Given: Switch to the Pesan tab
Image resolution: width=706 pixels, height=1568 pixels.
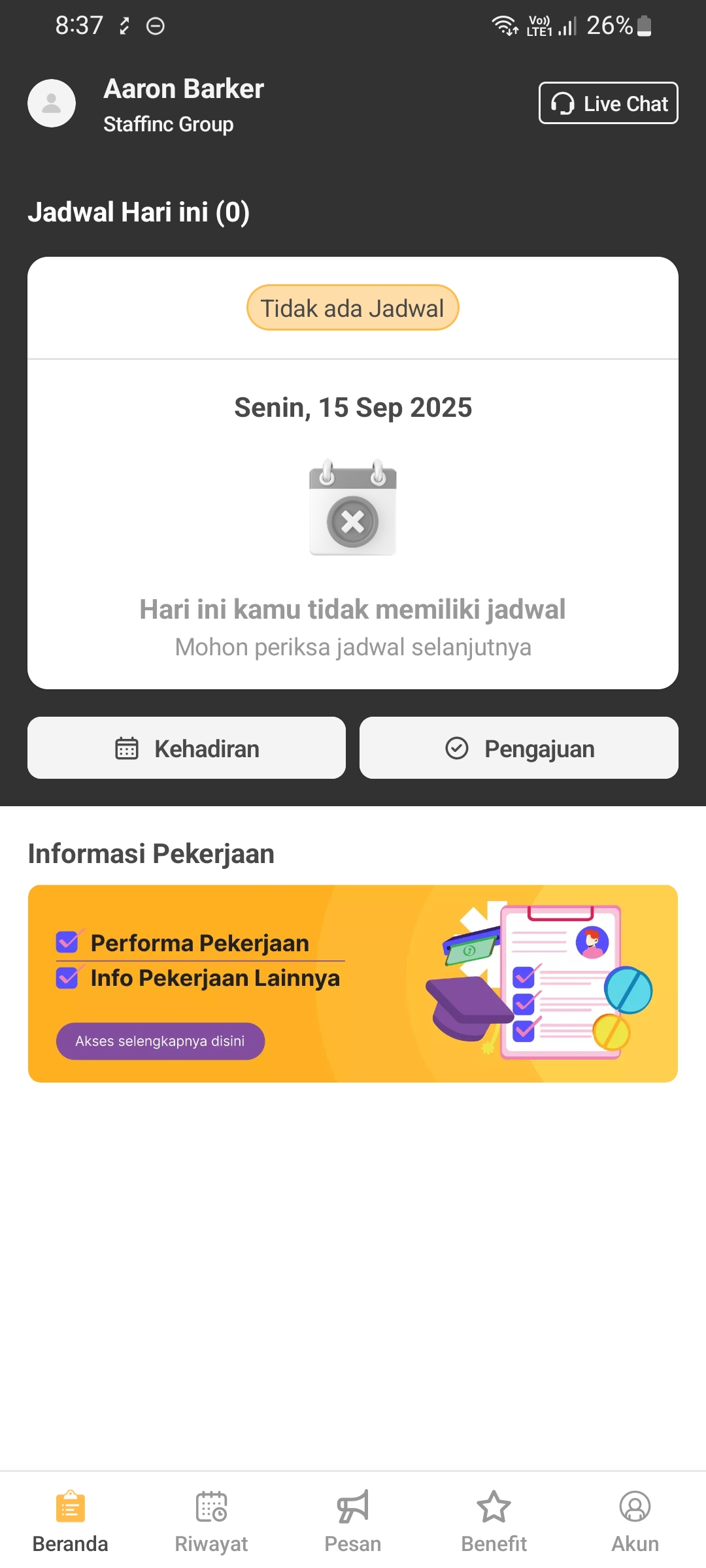Looking at the screenshot, I should [x=353, y=1522].
